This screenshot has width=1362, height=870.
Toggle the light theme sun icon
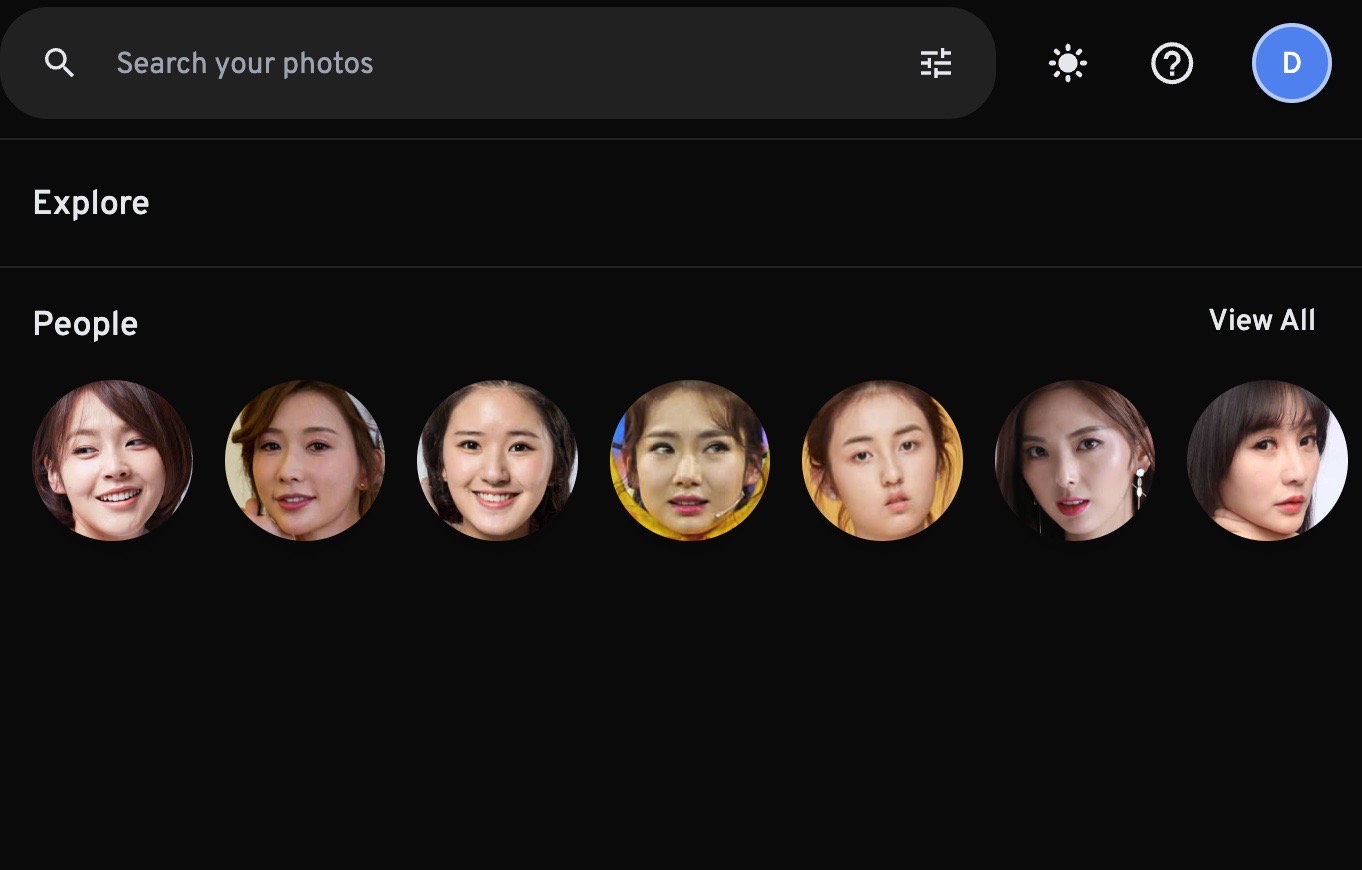1067,64
